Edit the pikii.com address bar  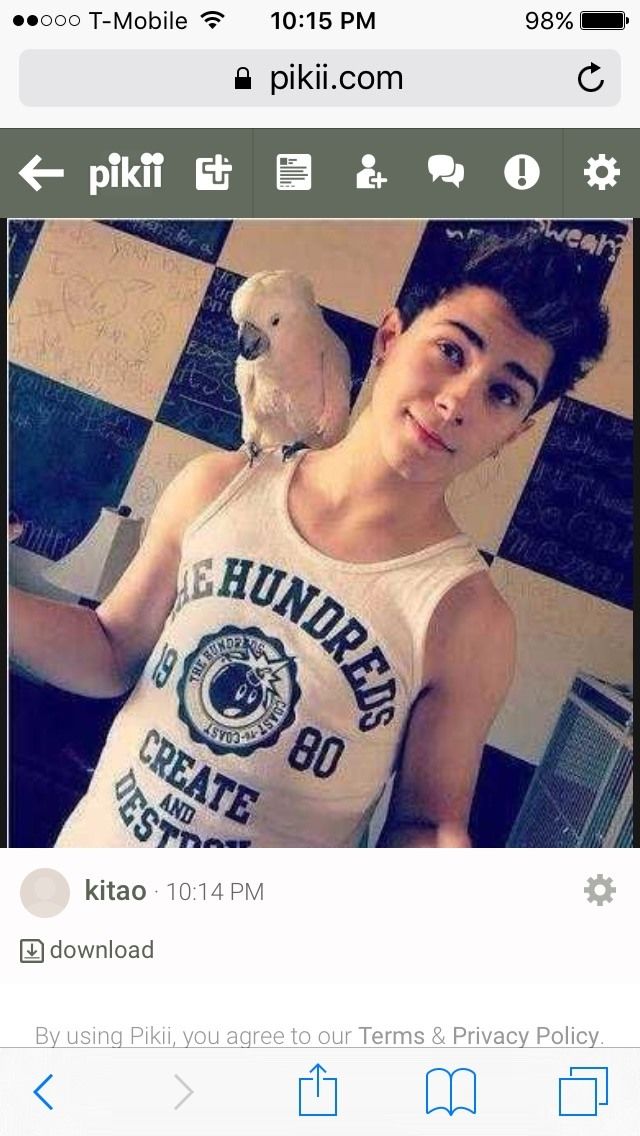320,78
